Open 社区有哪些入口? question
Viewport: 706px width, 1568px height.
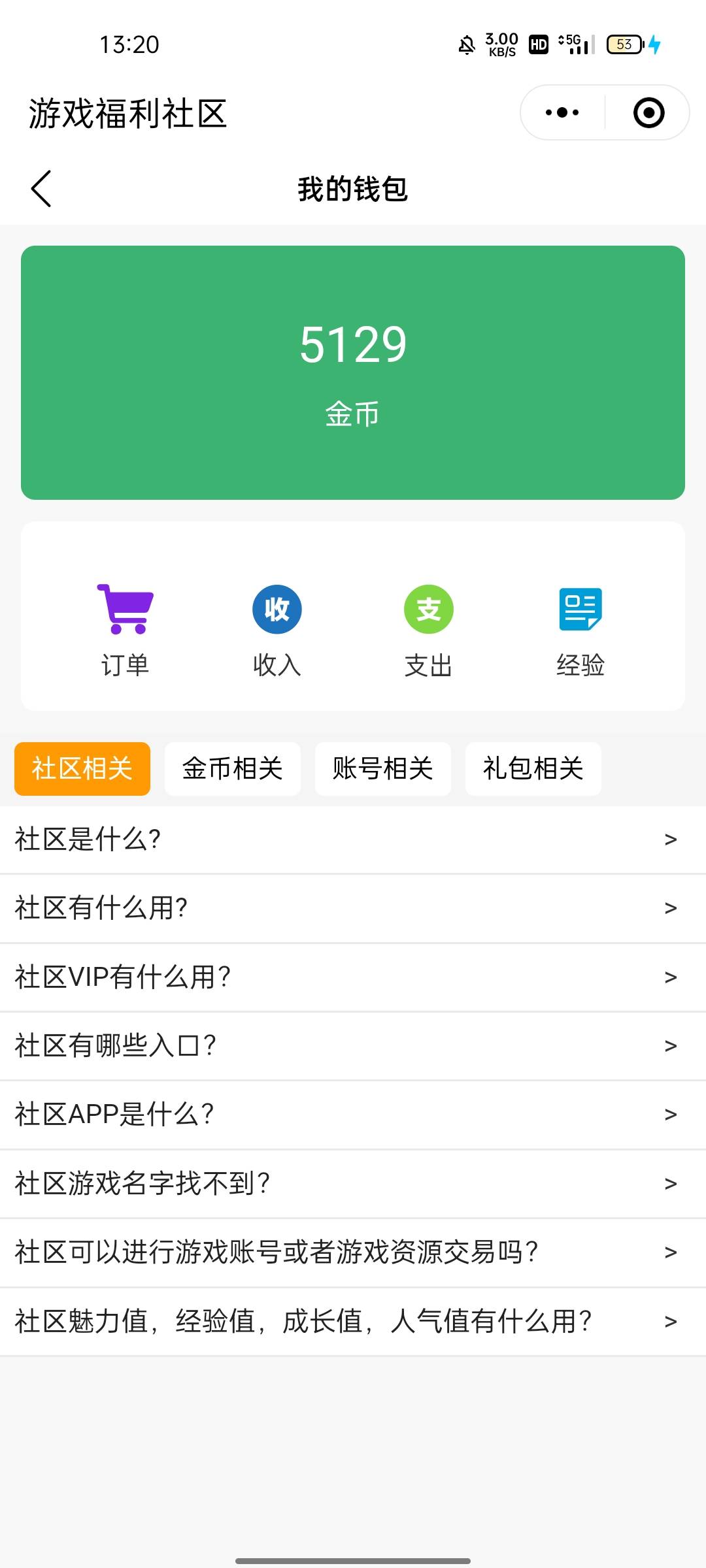pos(353,1046)
